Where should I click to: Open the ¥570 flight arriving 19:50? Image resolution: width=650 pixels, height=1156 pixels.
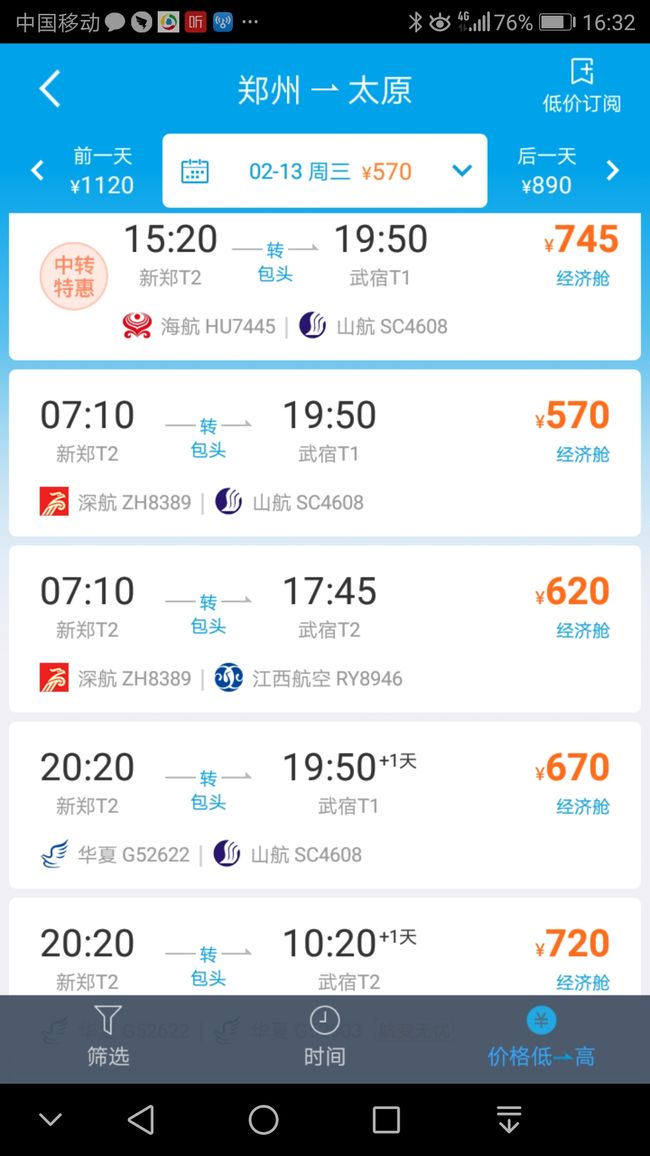pos(324,453)
